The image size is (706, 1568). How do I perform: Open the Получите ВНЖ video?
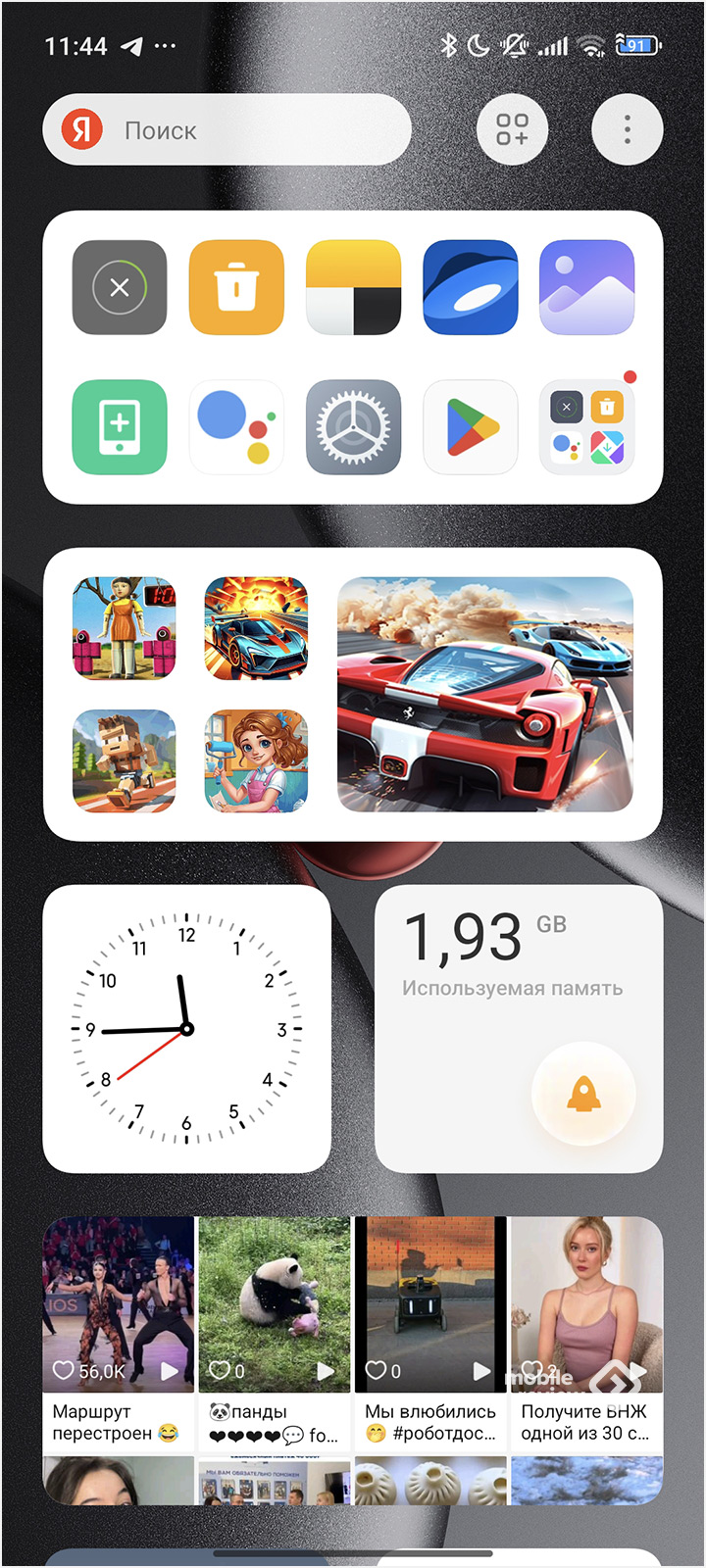(x=586, y=1303)
